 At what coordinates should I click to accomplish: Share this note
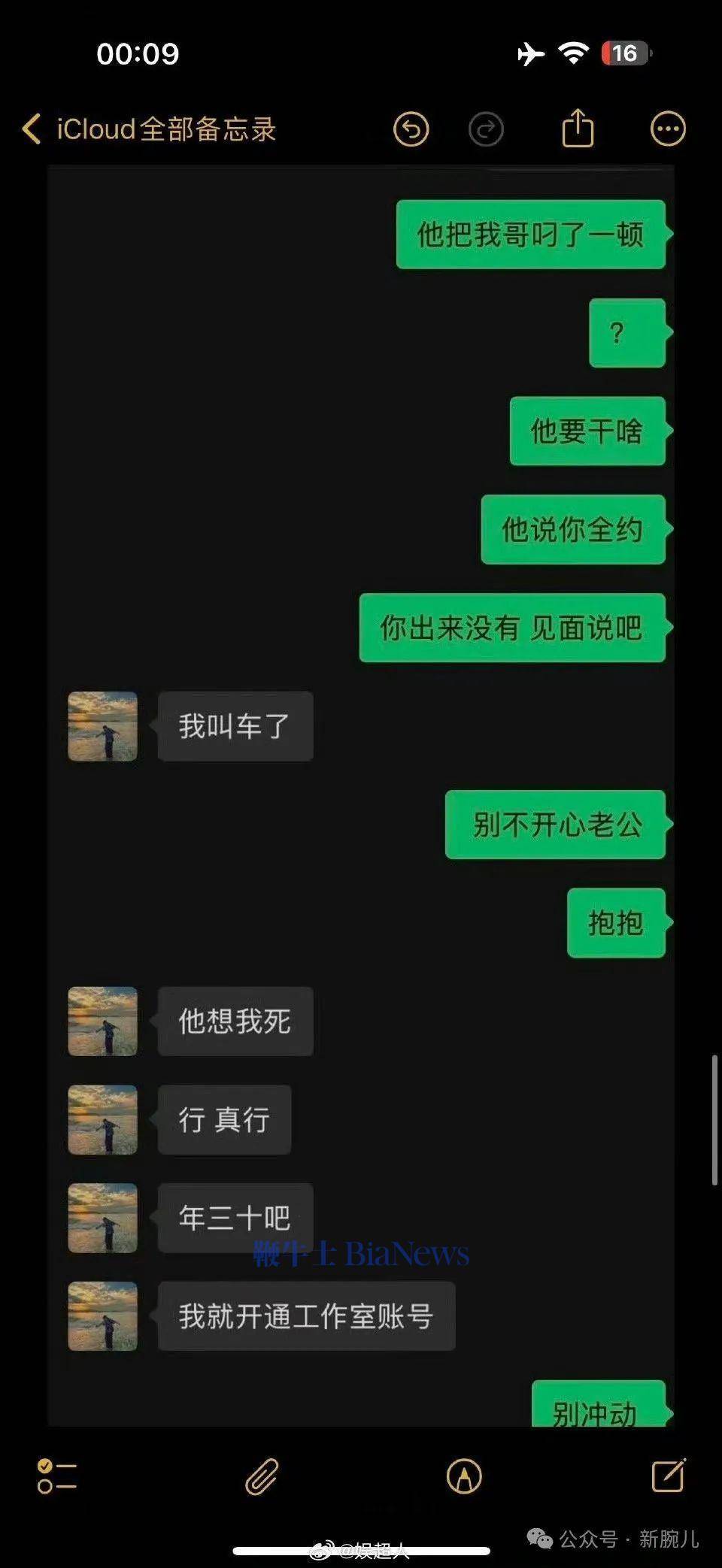click(x=578, y=129)
